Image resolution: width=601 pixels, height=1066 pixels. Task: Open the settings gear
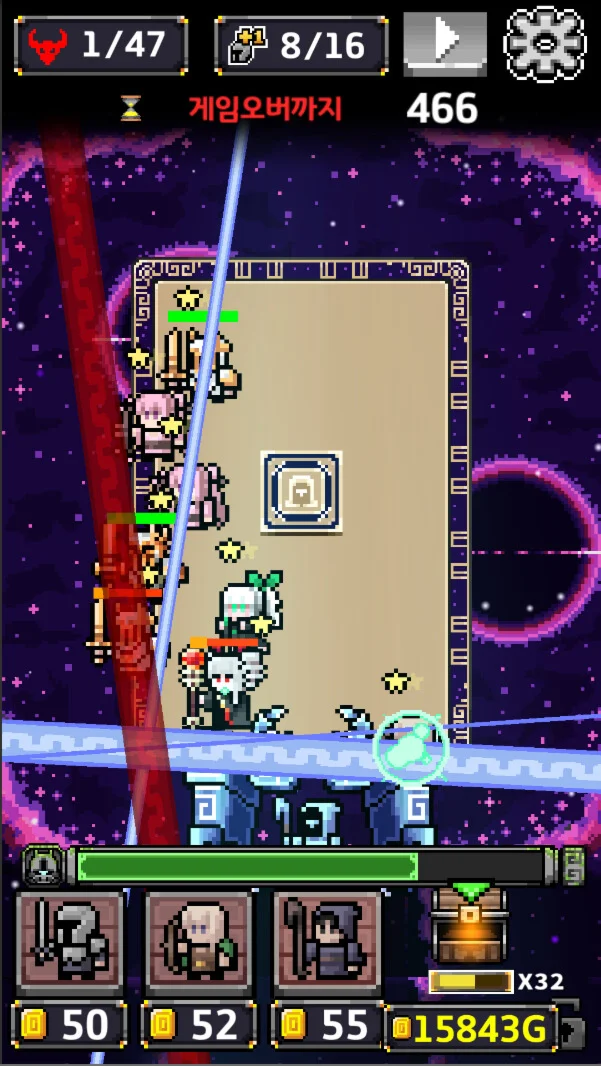[544, 43]
